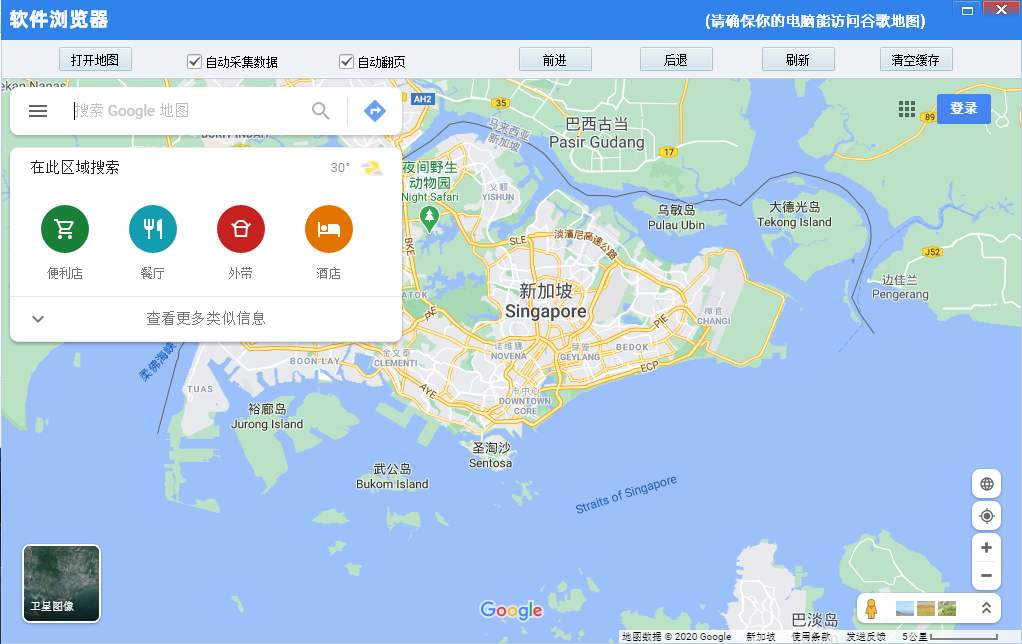1022x644 pixels.
Task: Toggle the 自动翻页 checkbox
Action: pyautogui.click(x=347, y=61)
